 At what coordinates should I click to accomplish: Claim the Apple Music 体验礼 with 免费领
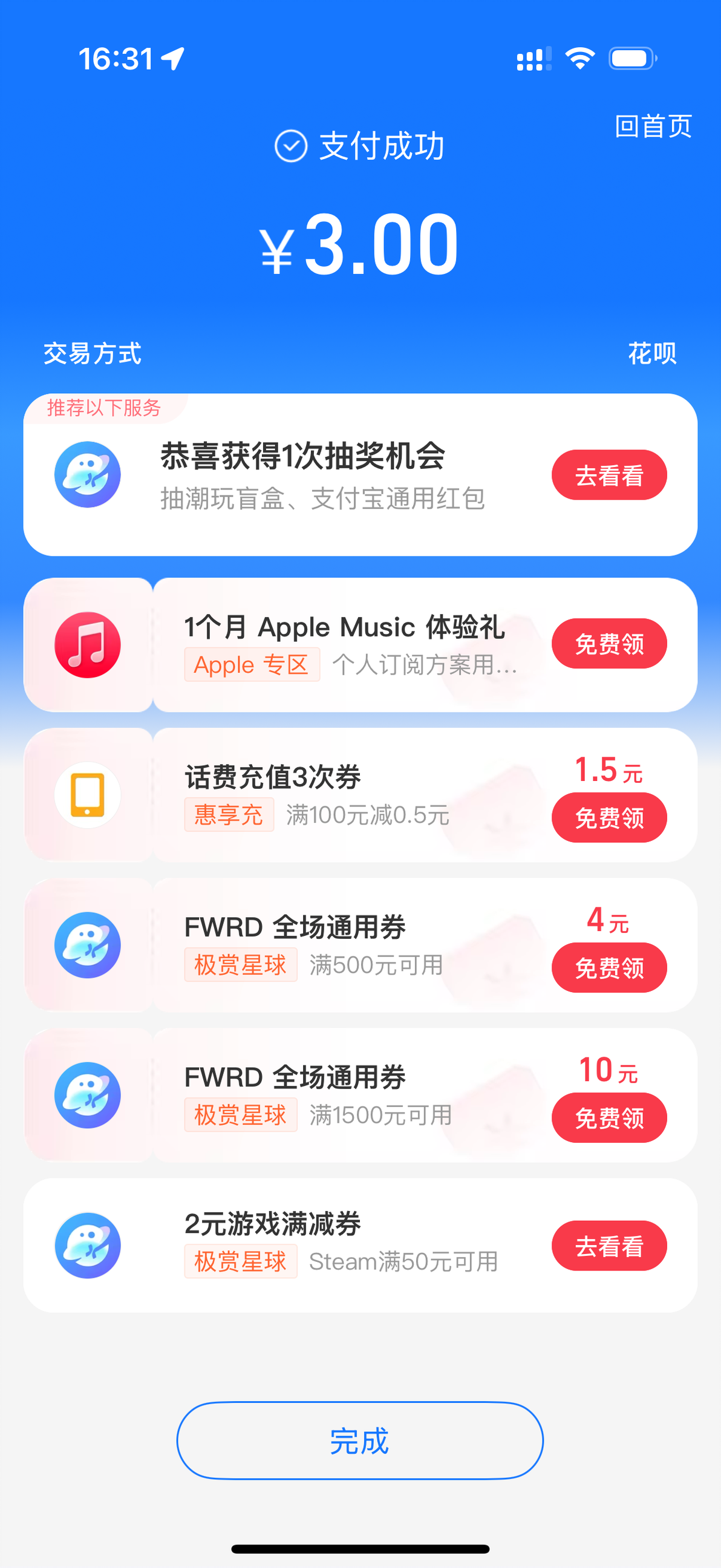[609, 644]
